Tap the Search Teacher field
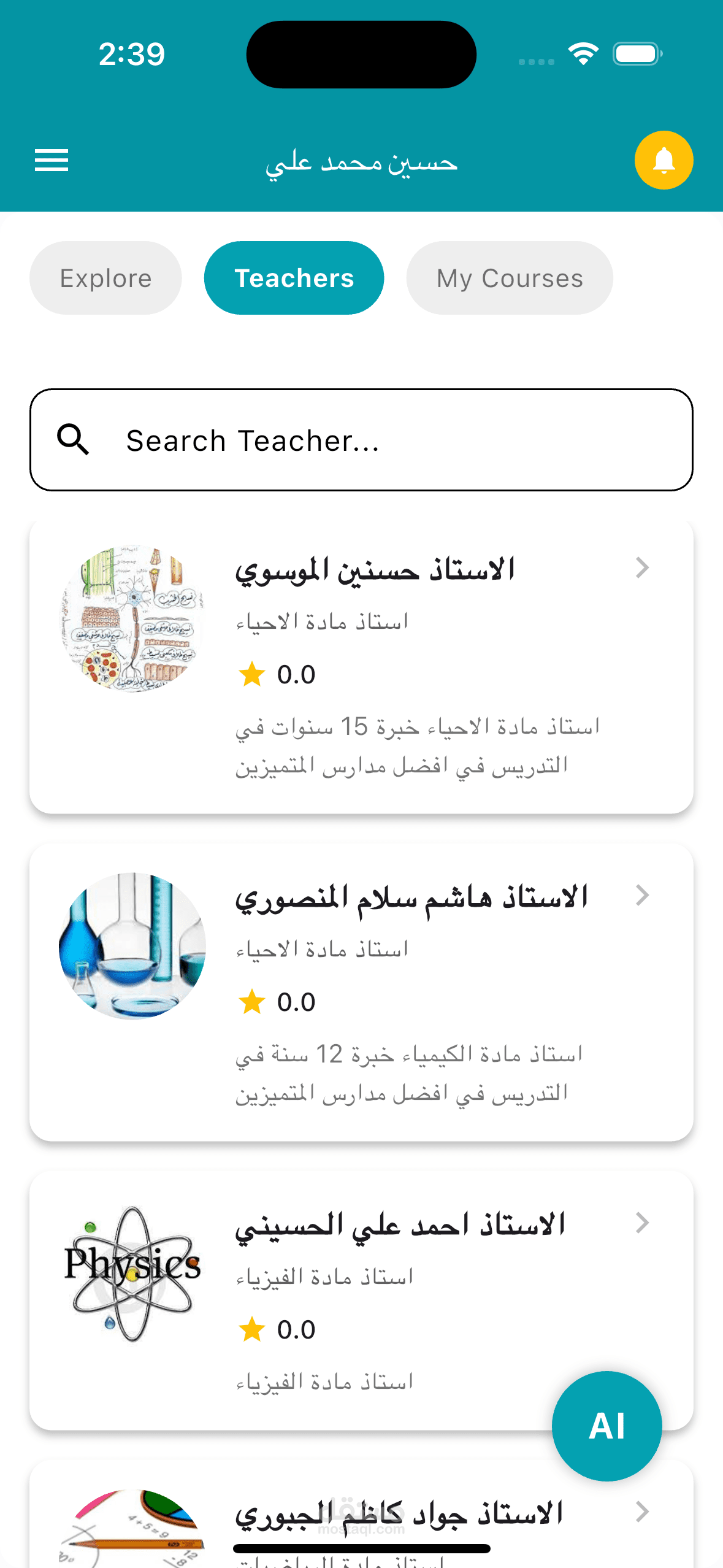 pos(361,440)
